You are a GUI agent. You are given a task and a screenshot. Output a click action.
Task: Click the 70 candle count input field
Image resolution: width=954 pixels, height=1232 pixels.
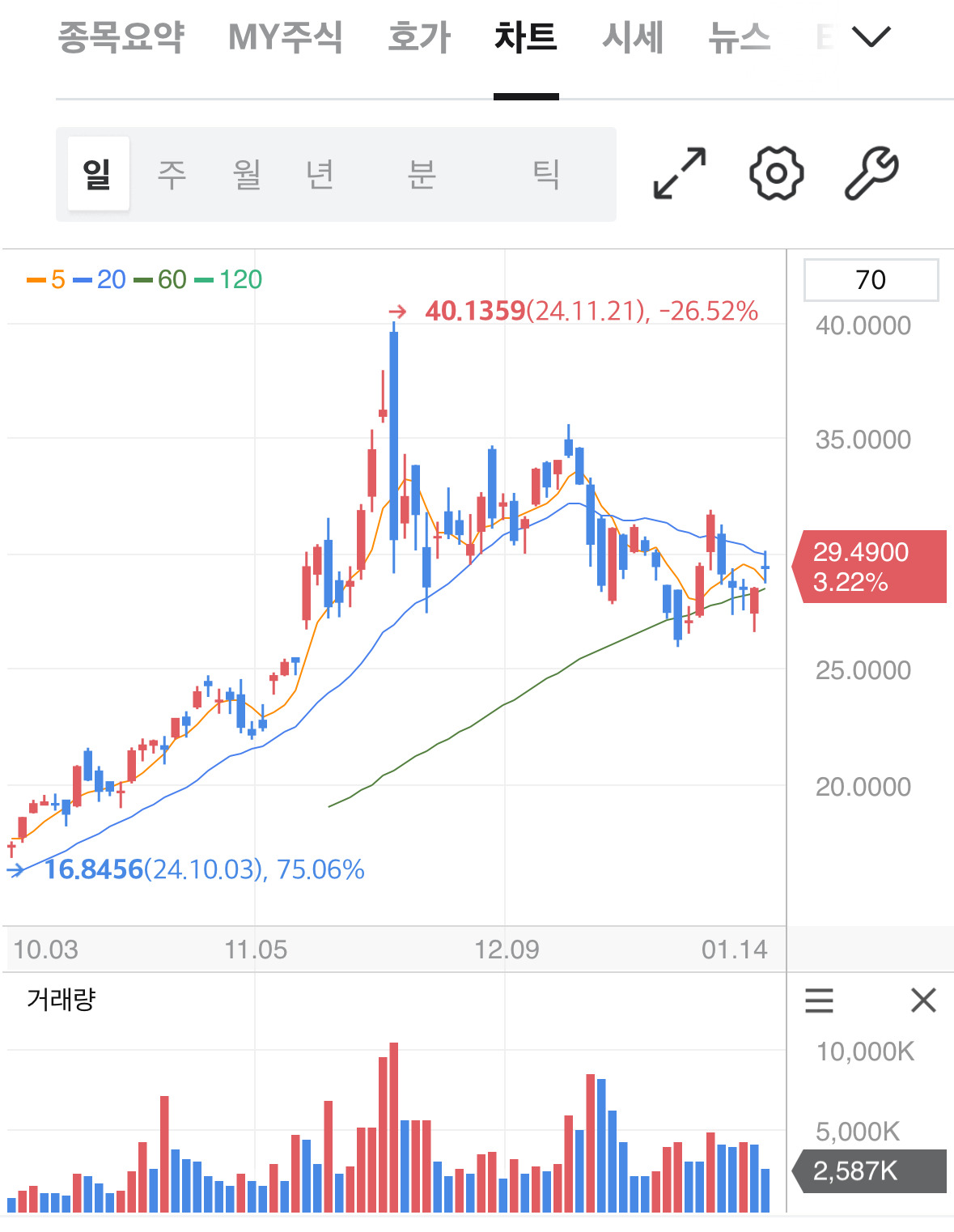click(x=872, y=280)
